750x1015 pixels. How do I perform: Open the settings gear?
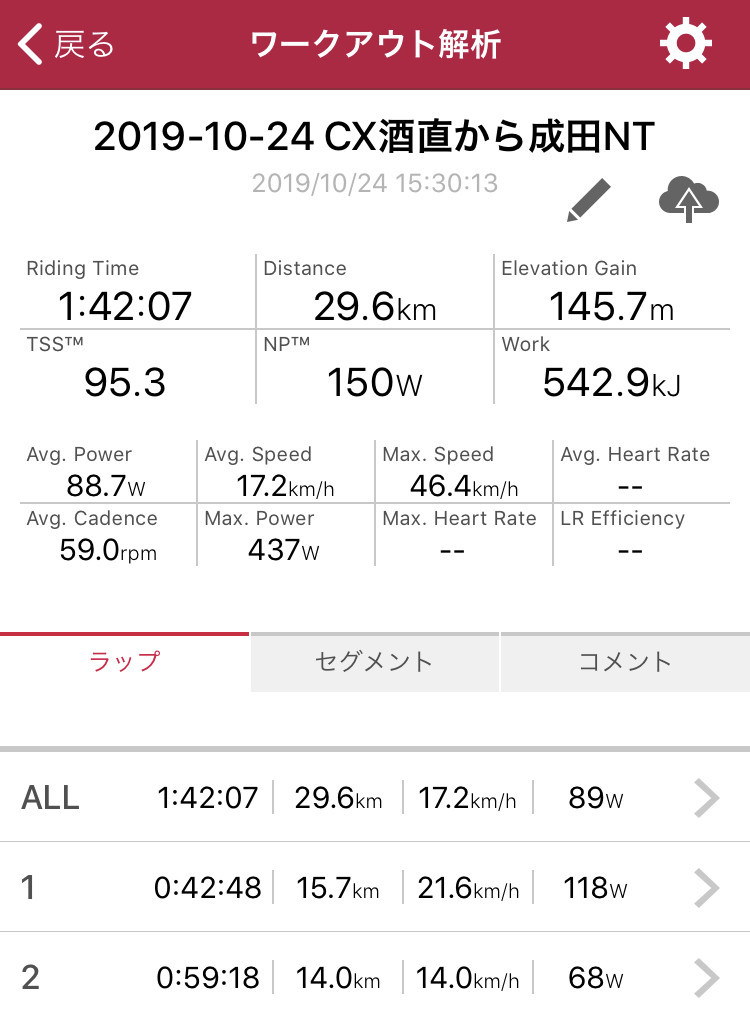tap(686, 44)
